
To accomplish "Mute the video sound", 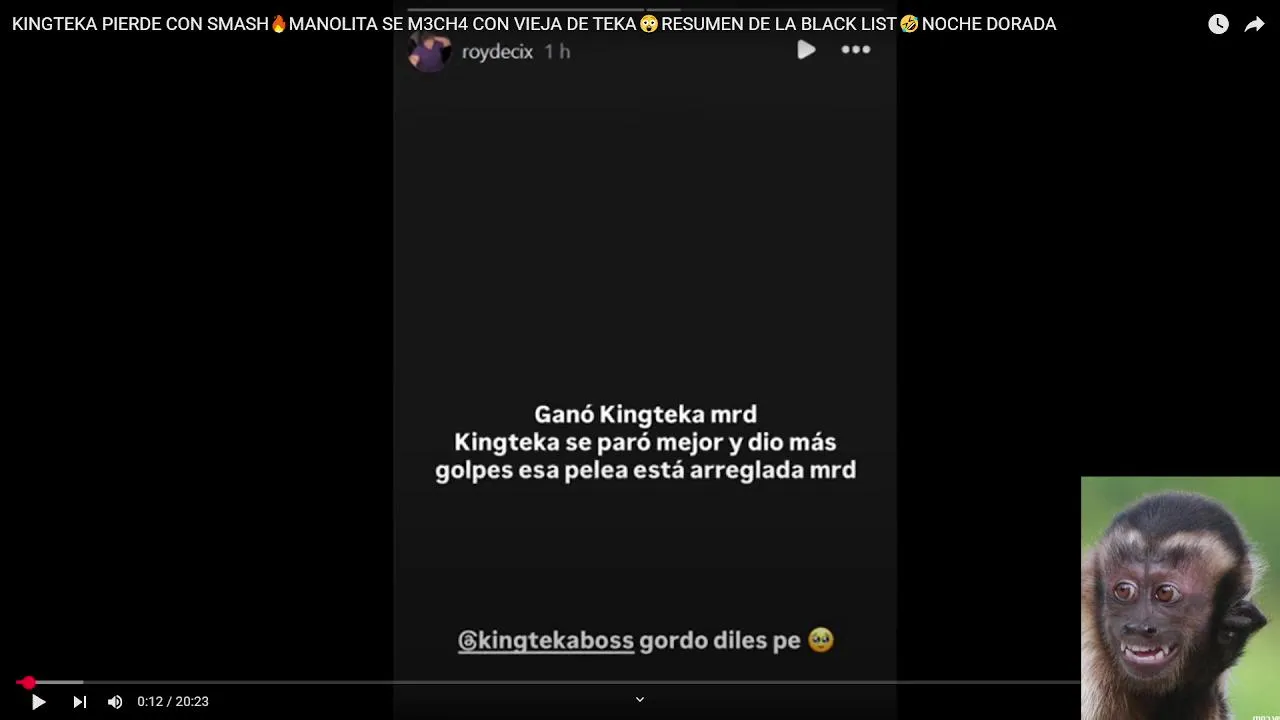I will tap(115, 702).
